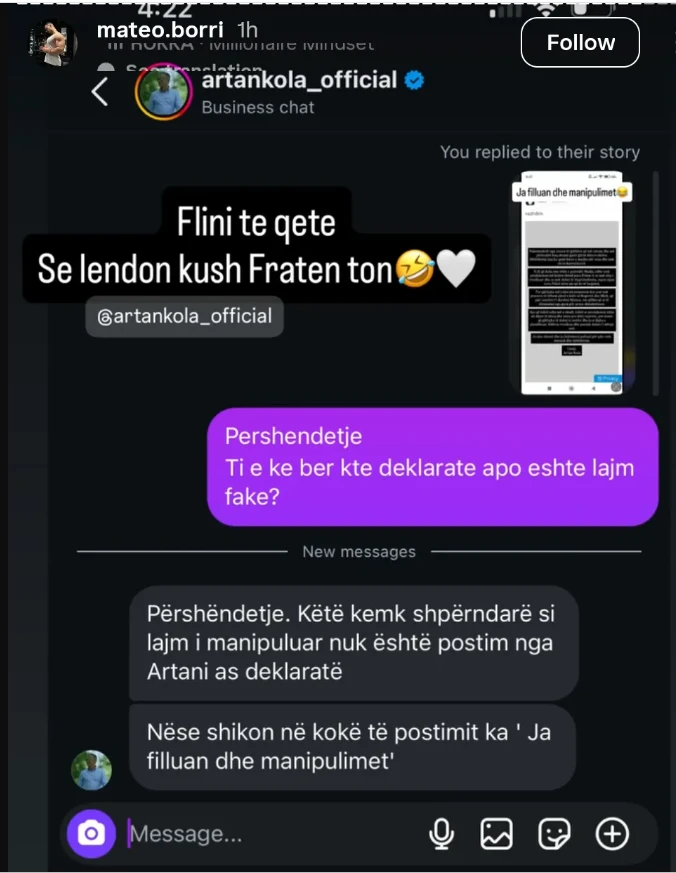Follow mateo.borri
This screenshot has height=873, width=676.
[x=580, y=43]
